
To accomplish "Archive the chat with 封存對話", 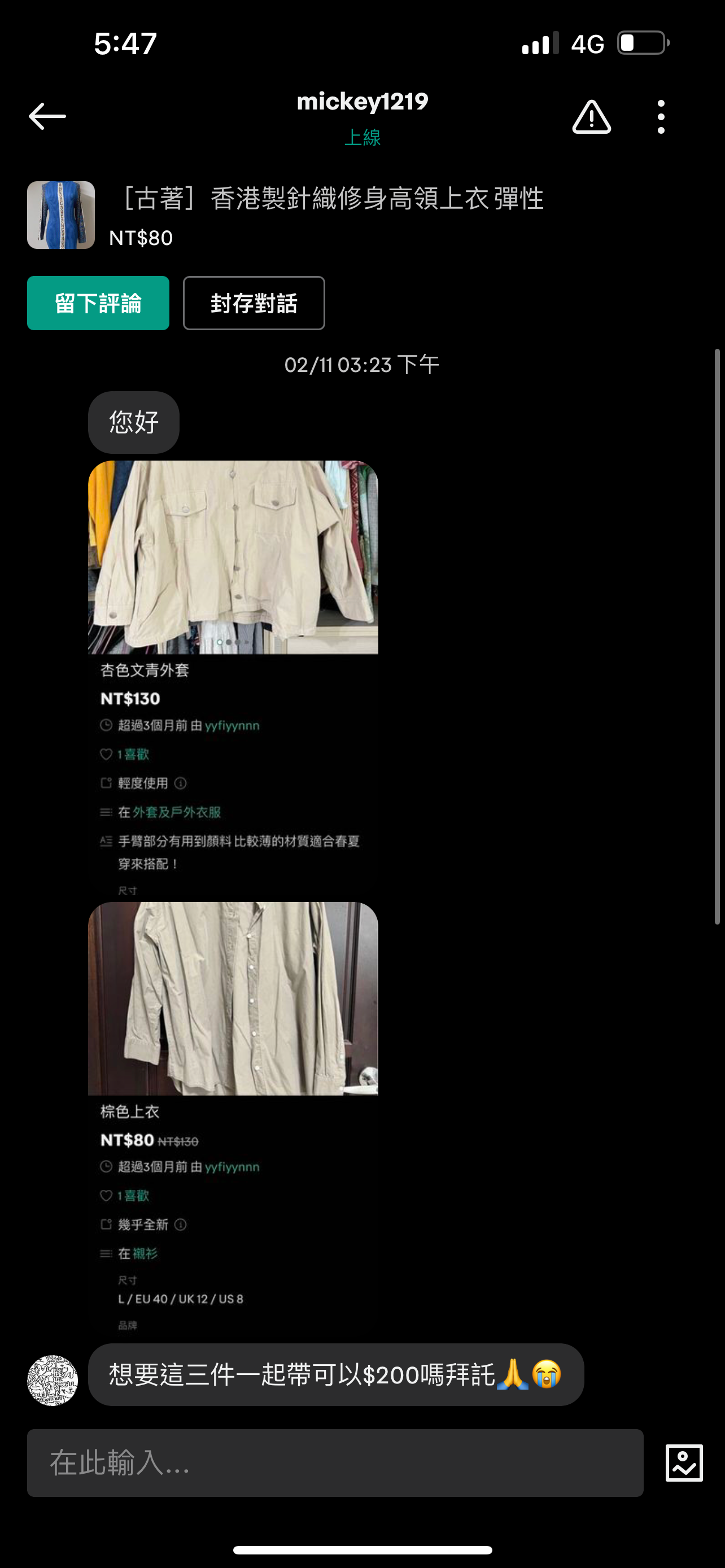I will [254, 303].
